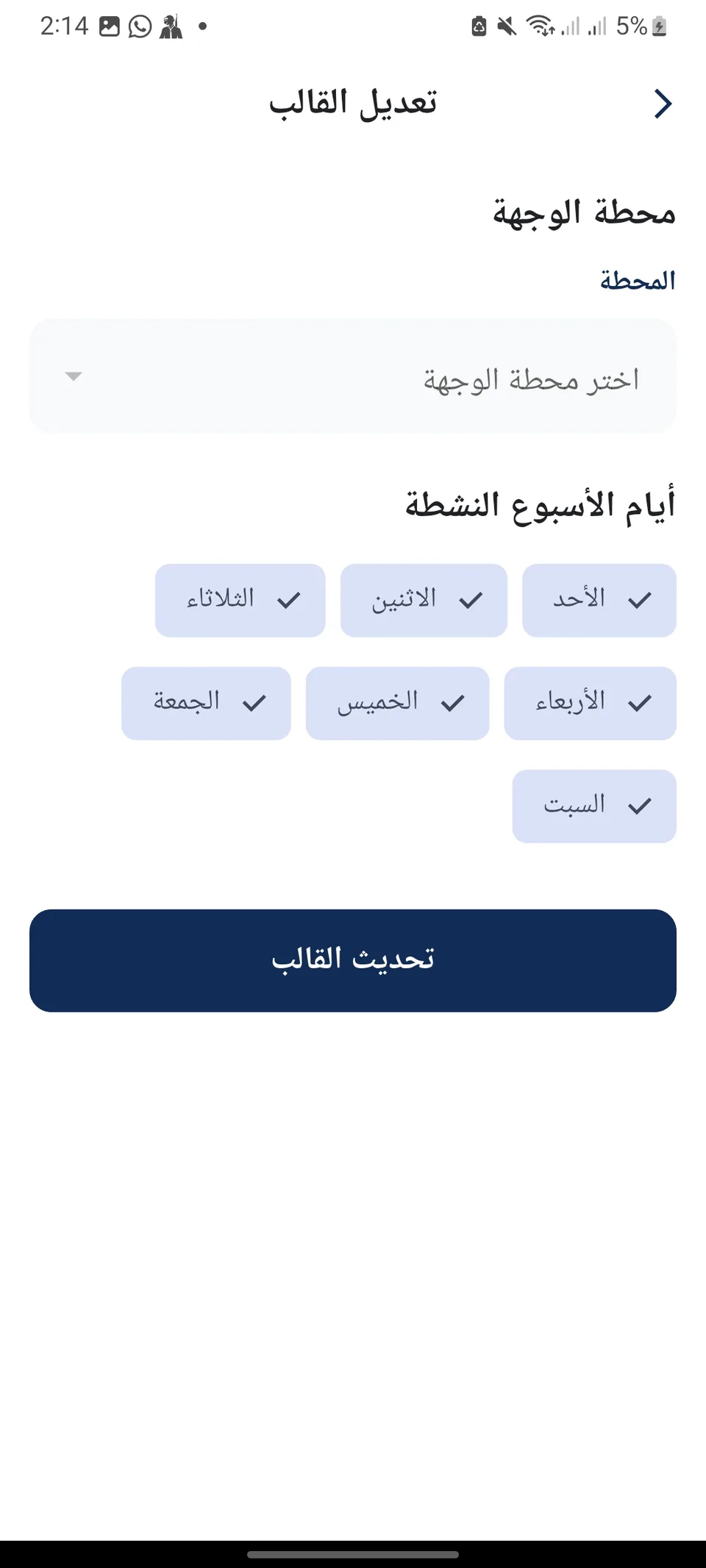Toggle the الاثنين day chip
This screenshot has height=1568, width=706.
click(x=424, y=600)
